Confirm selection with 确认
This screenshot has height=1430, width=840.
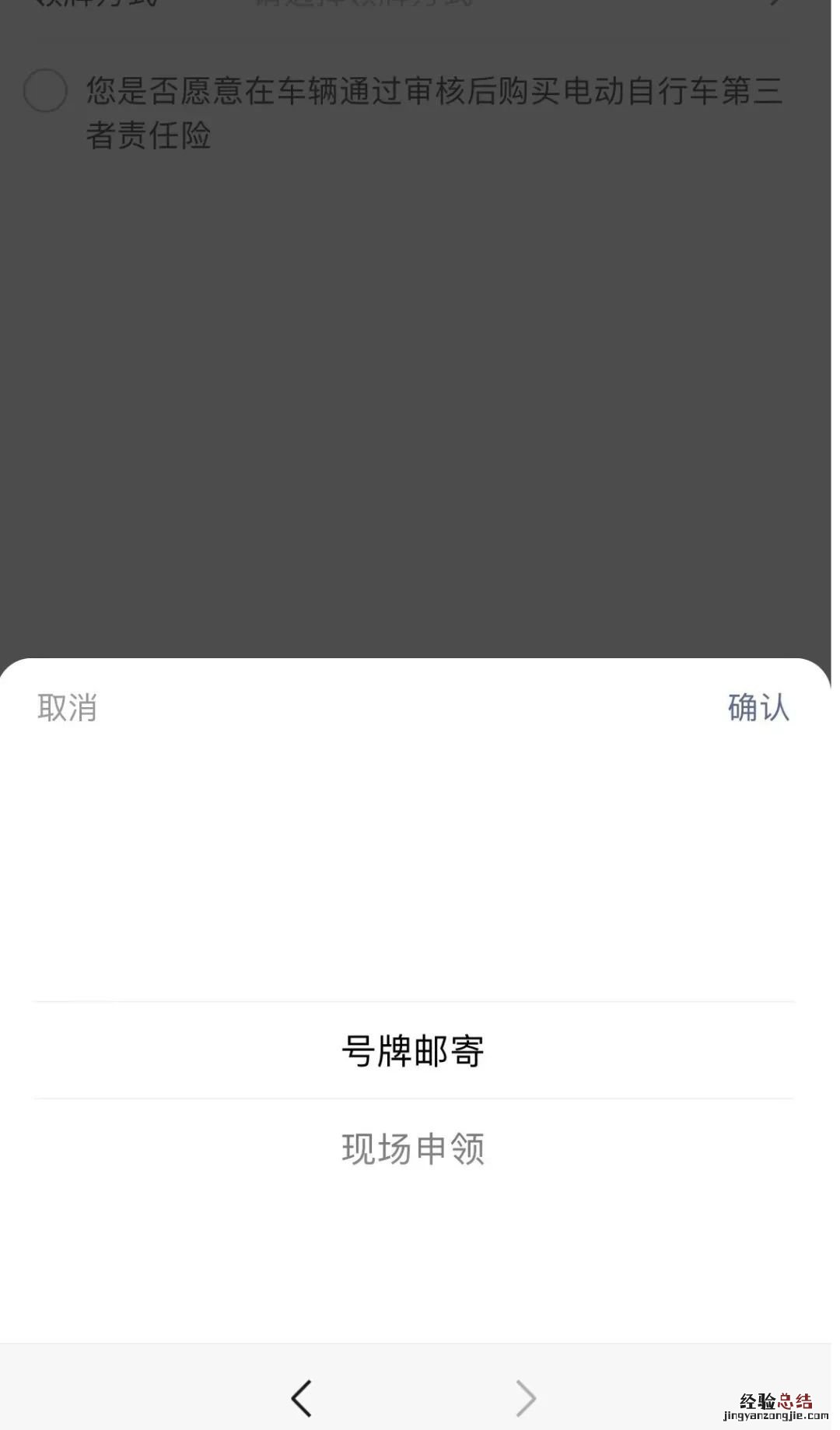(758, 708)
